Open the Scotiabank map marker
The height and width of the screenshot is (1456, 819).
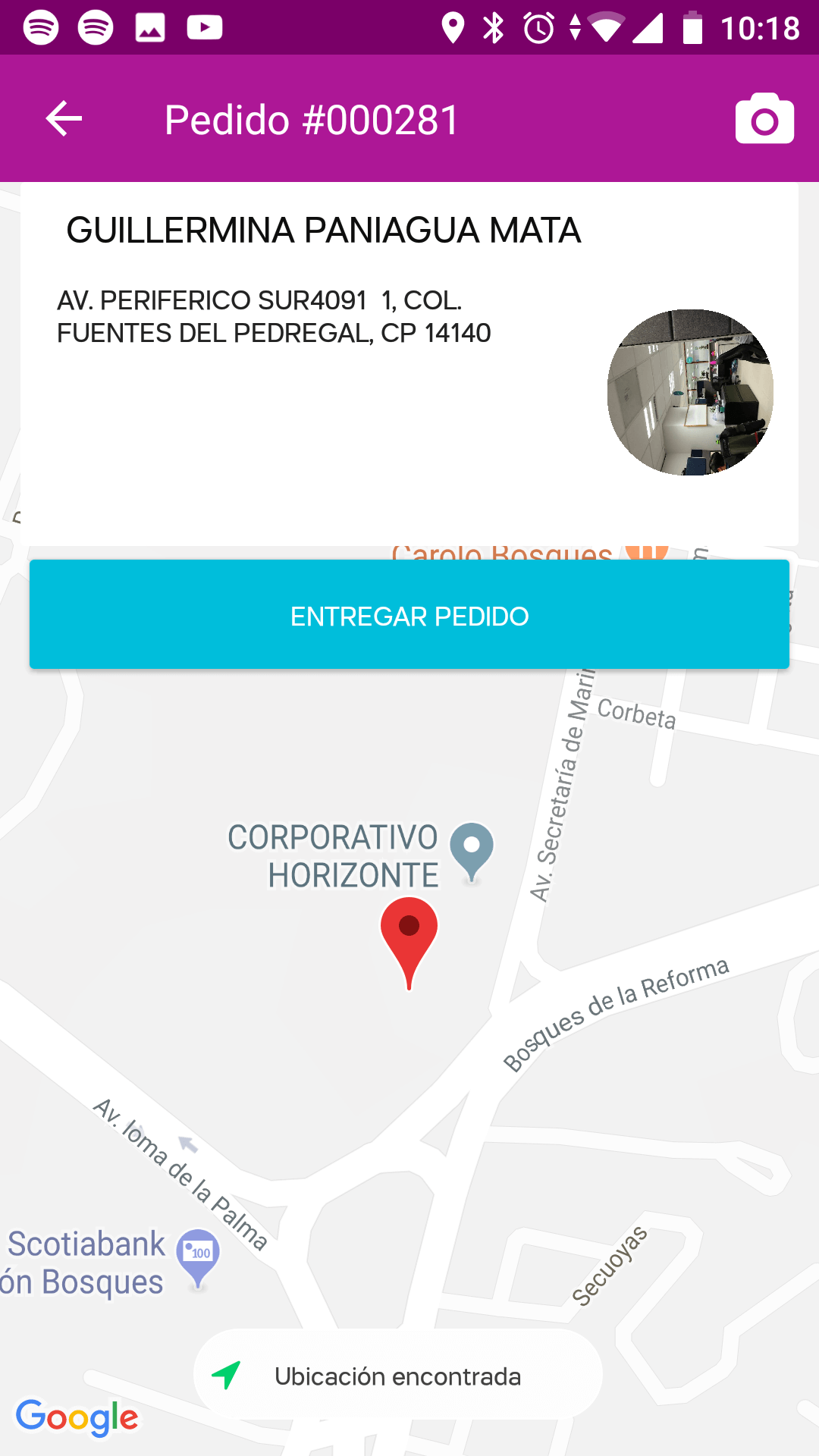coord(198,1255)
